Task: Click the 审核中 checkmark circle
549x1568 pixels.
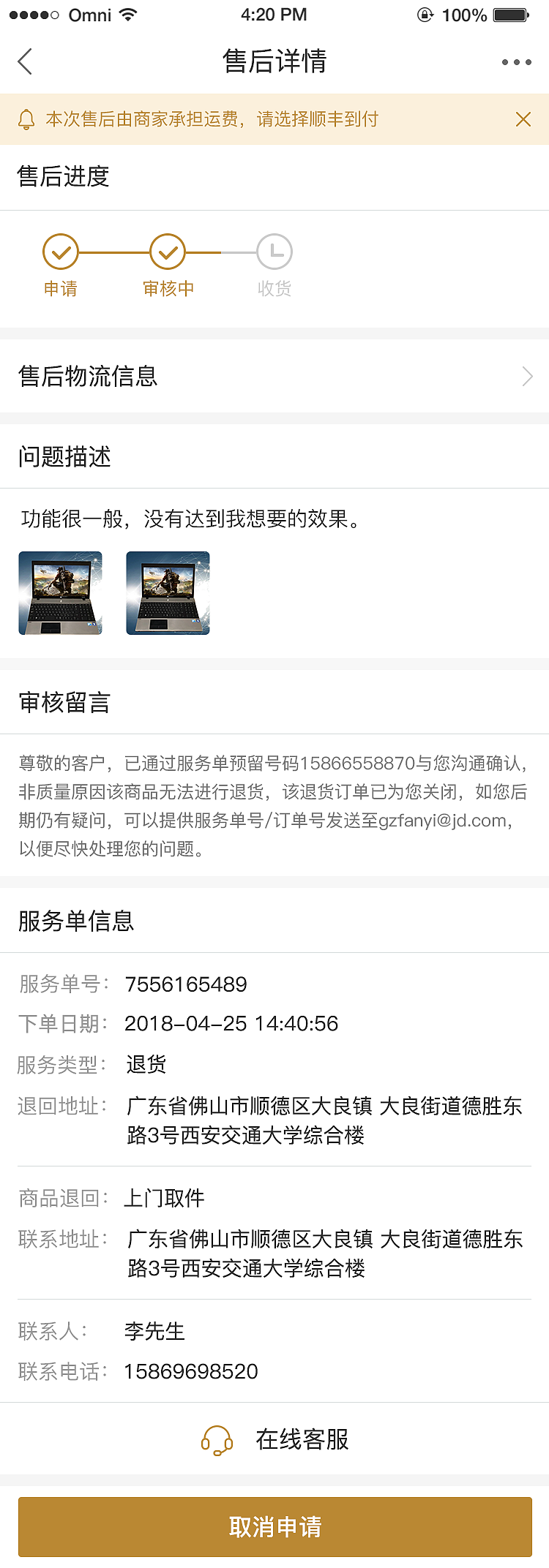Action: (x=168, y=250)
